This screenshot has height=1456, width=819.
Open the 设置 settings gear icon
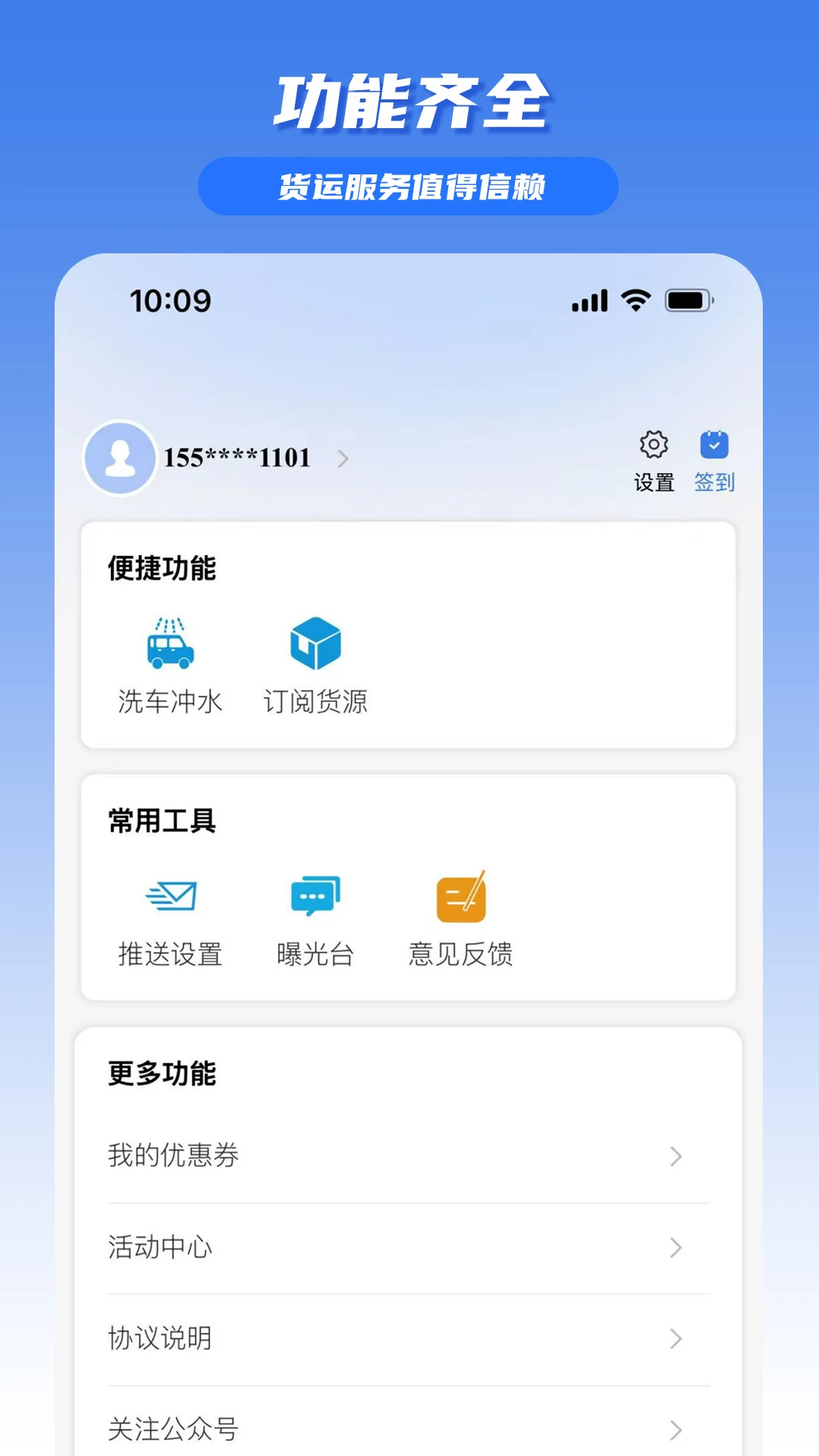coord(654,447)
